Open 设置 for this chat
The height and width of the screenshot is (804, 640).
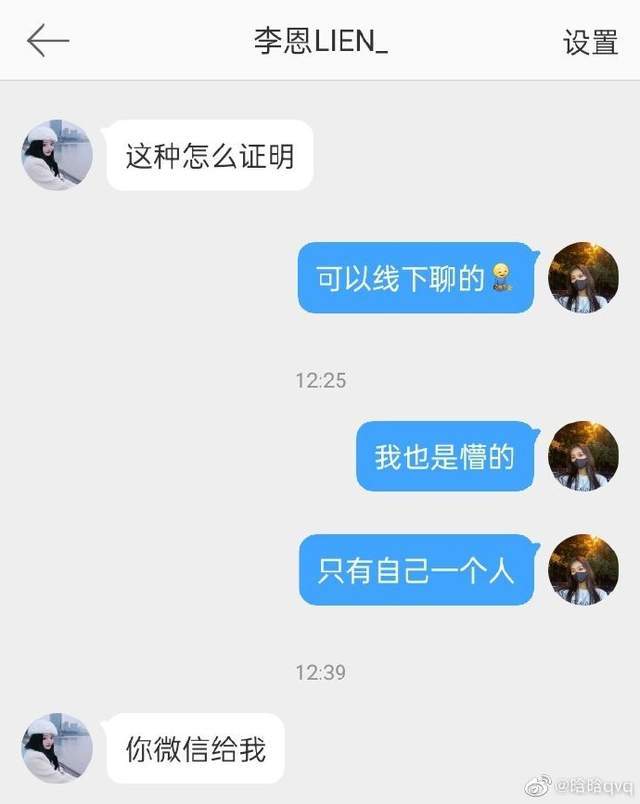pyautogui.click(x=590, y=42)
